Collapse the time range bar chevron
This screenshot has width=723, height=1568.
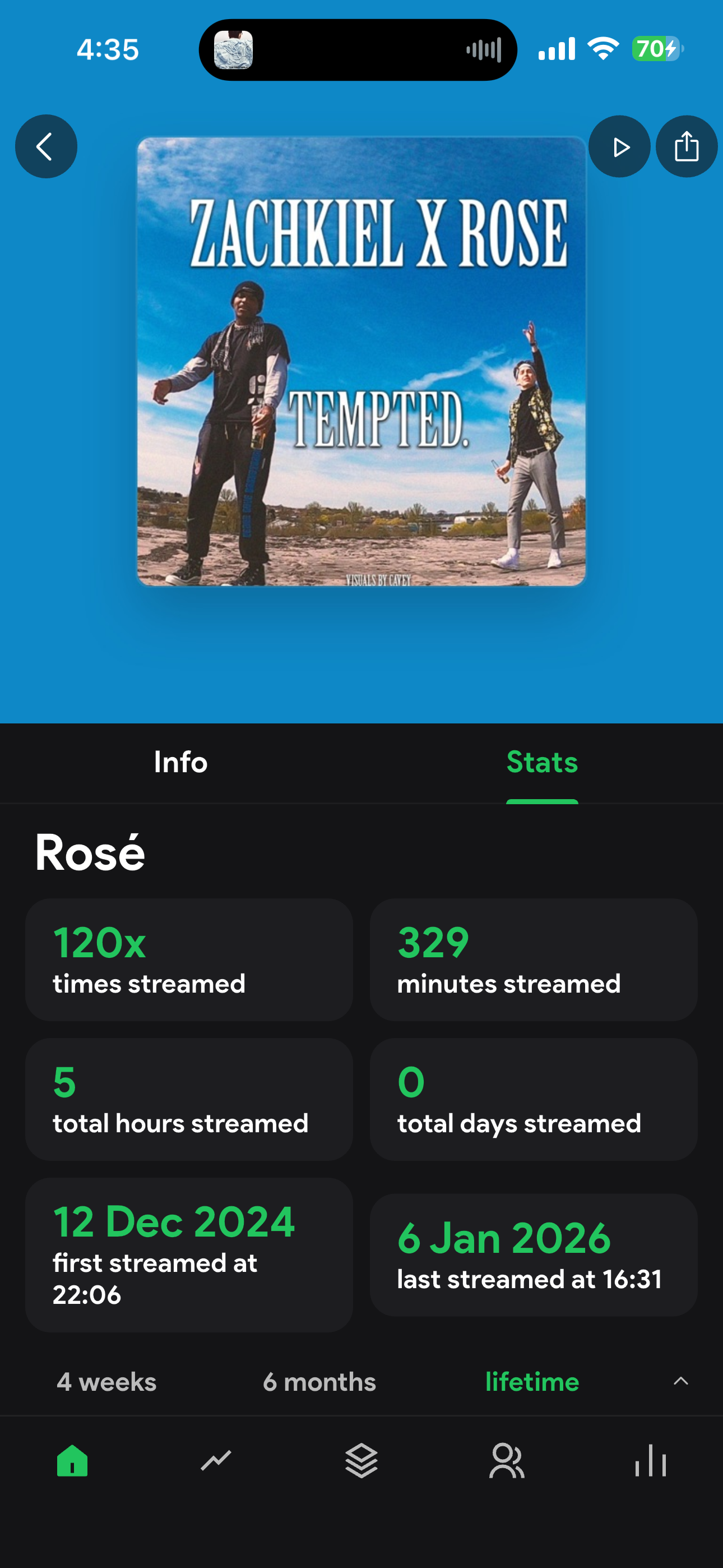(681, 1381)
